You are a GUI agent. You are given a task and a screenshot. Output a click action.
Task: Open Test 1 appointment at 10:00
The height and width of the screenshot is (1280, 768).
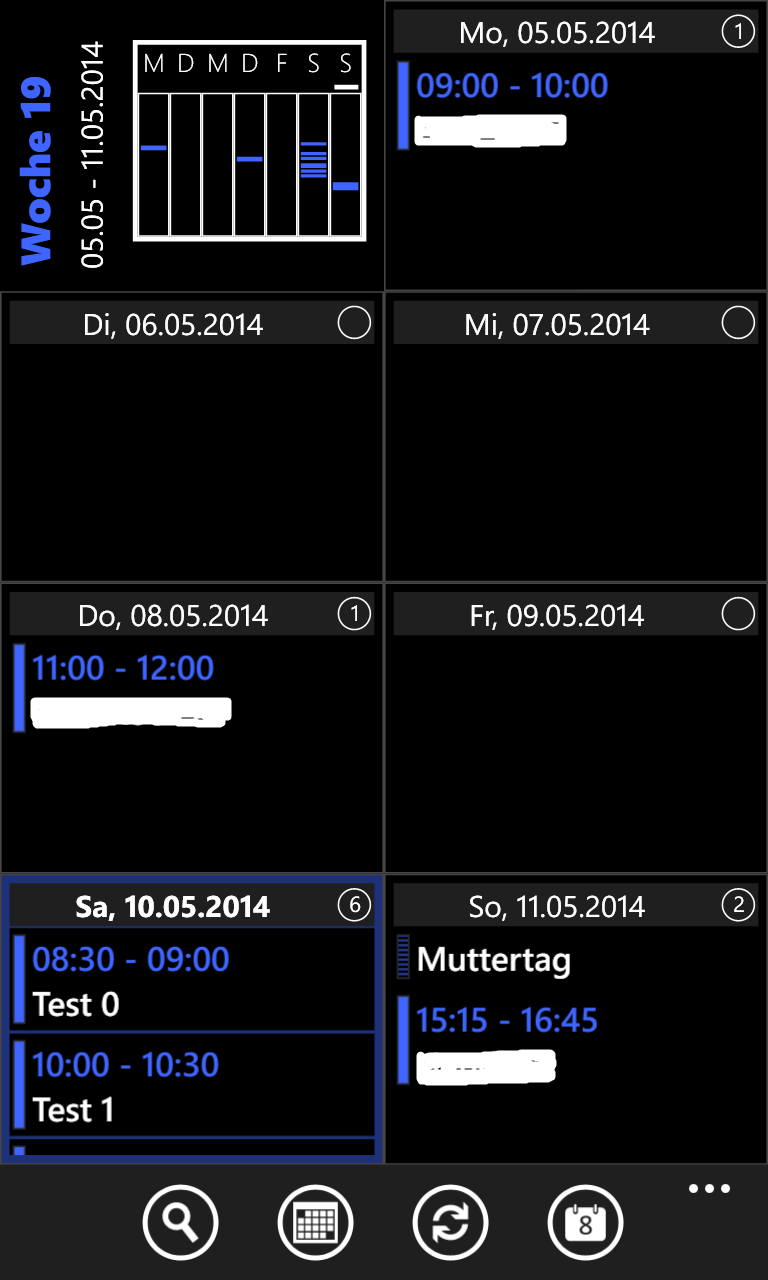(192, 1085)
